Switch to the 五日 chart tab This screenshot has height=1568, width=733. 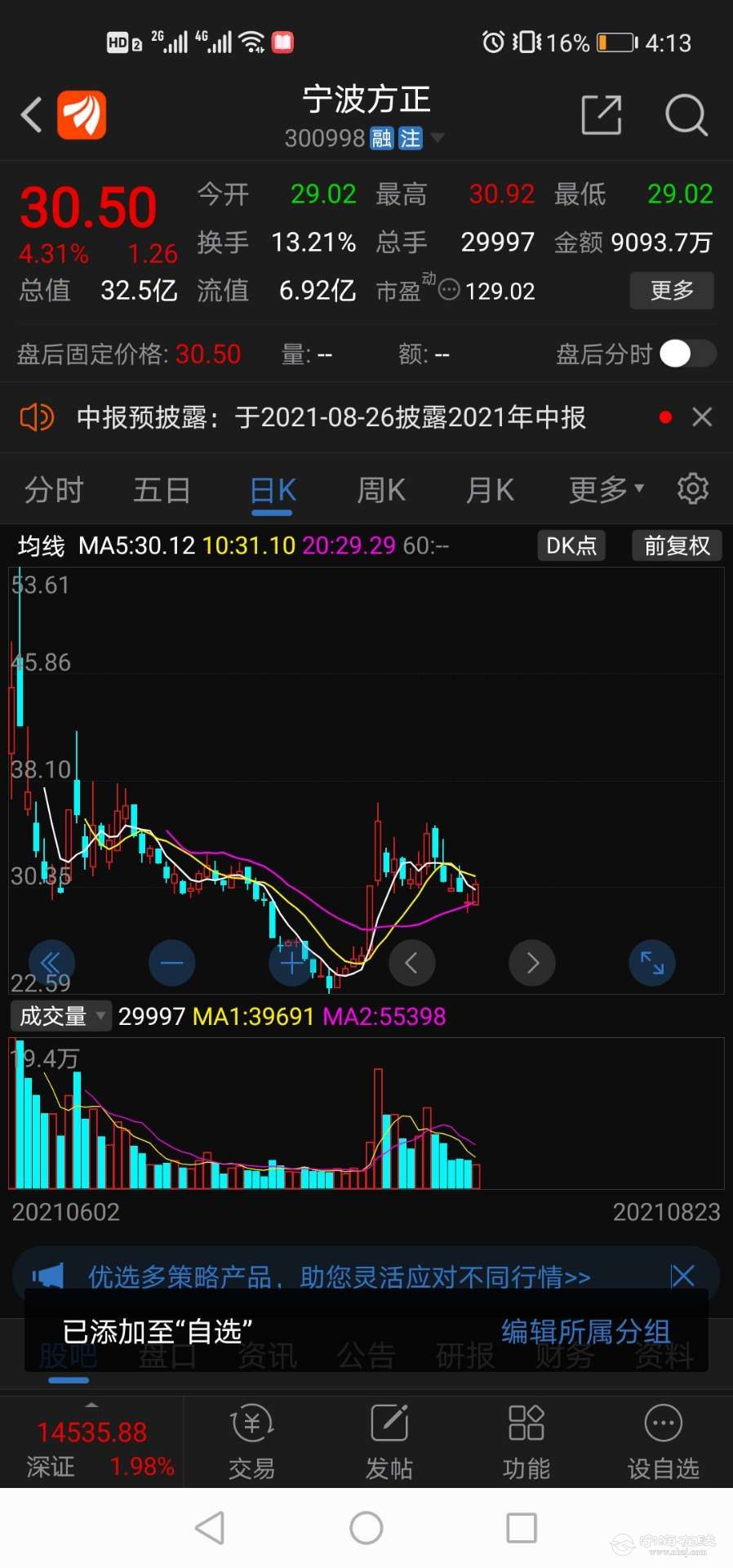(162, 490)
